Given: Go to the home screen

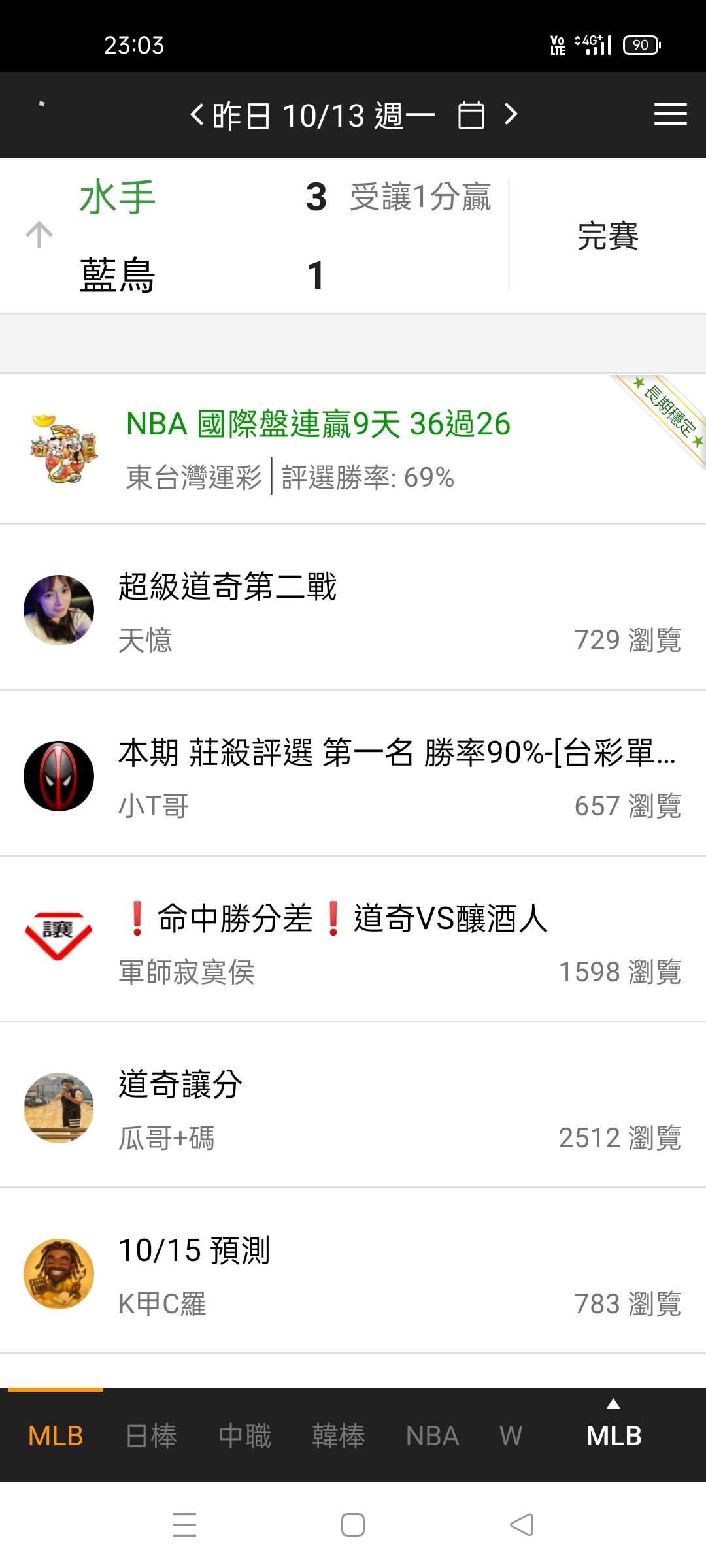Looking at the screenshot, I should click(353, 1525).
